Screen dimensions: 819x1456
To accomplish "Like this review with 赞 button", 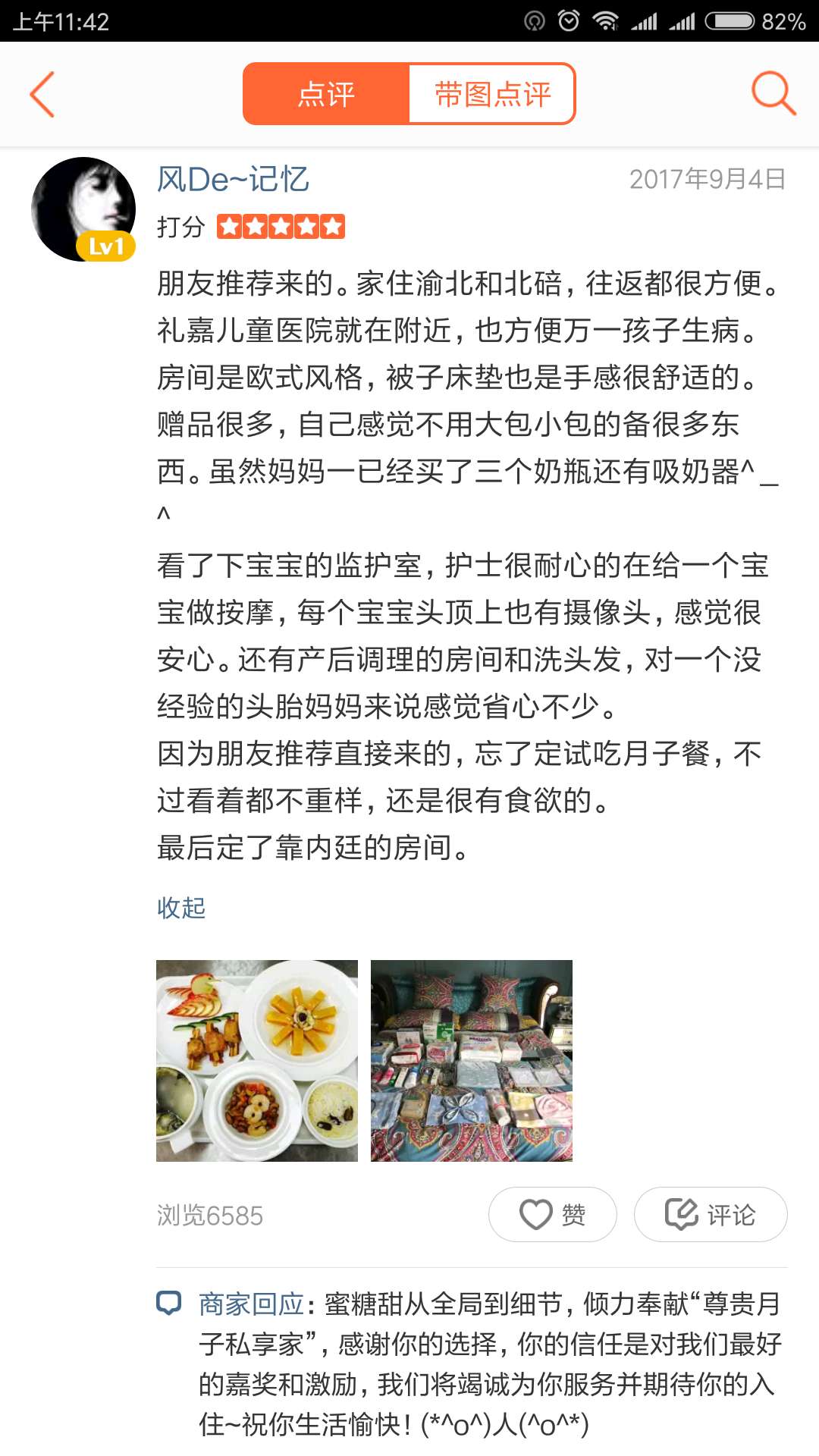I will point(552,1214).
